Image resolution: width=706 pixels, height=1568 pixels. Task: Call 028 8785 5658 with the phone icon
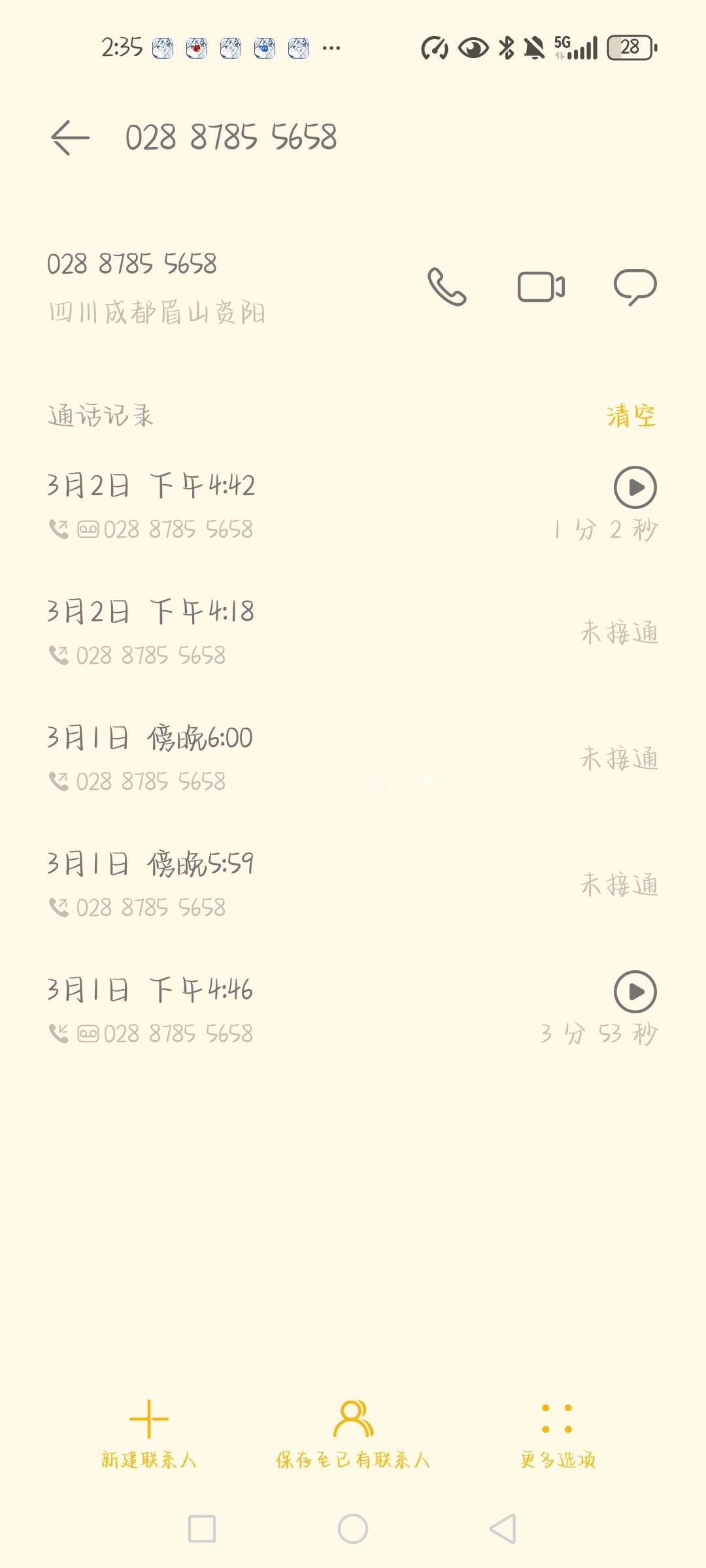point(447,287)
